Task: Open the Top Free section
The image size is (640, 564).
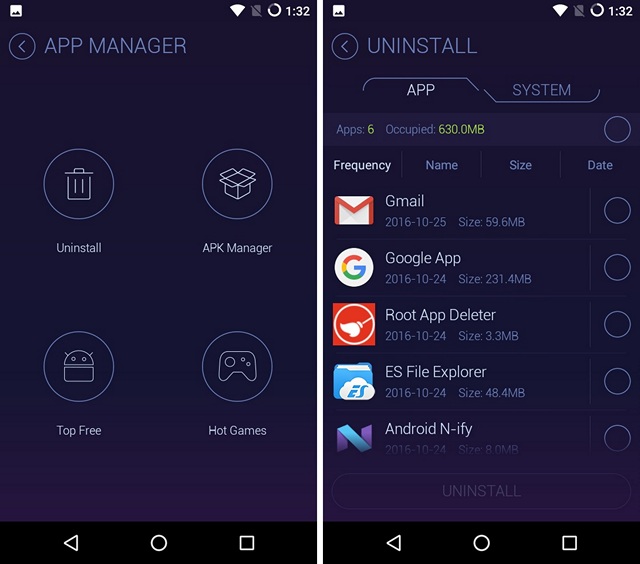Action: click(x=79, y=367)
